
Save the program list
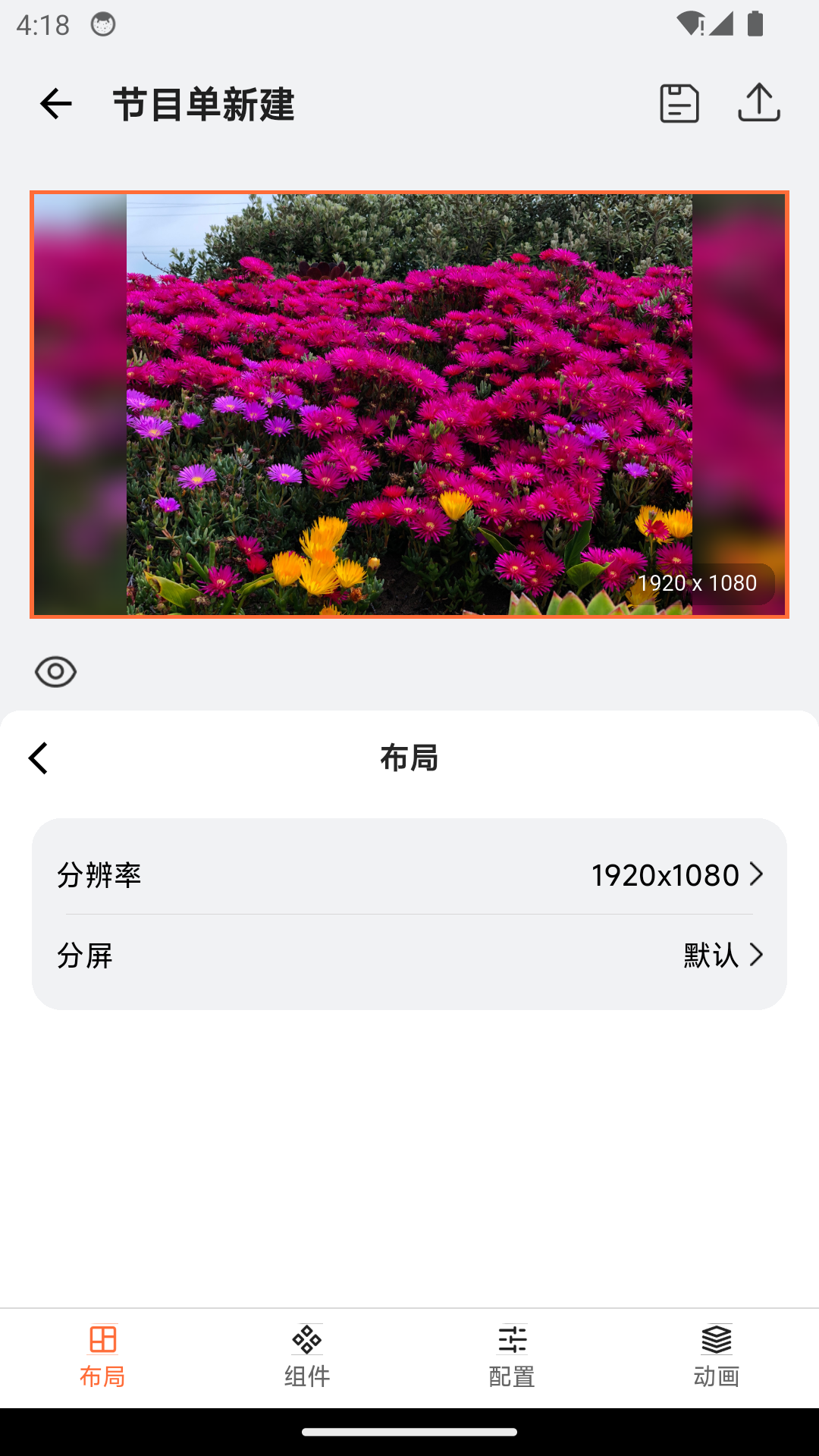(679, 104)
